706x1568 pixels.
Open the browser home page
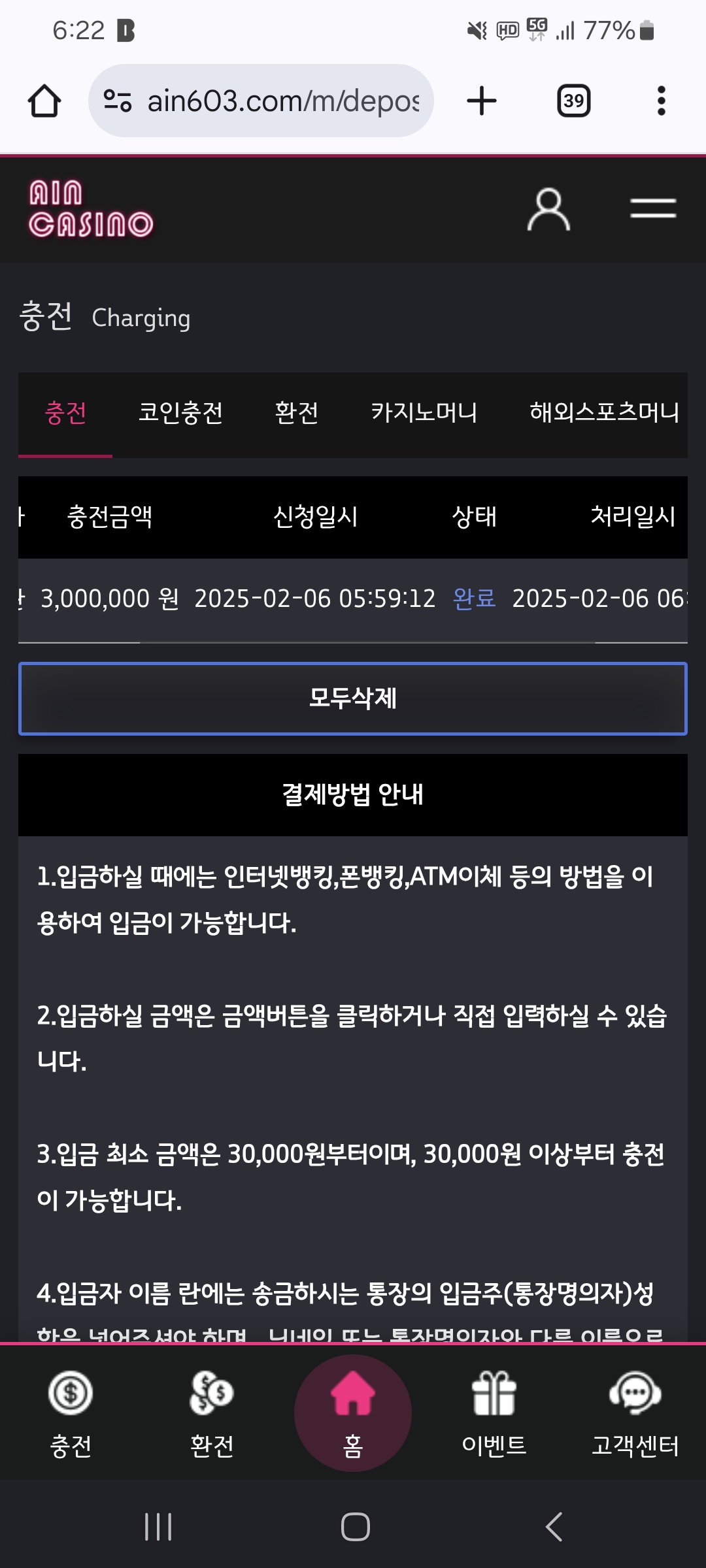pos(44,101)
